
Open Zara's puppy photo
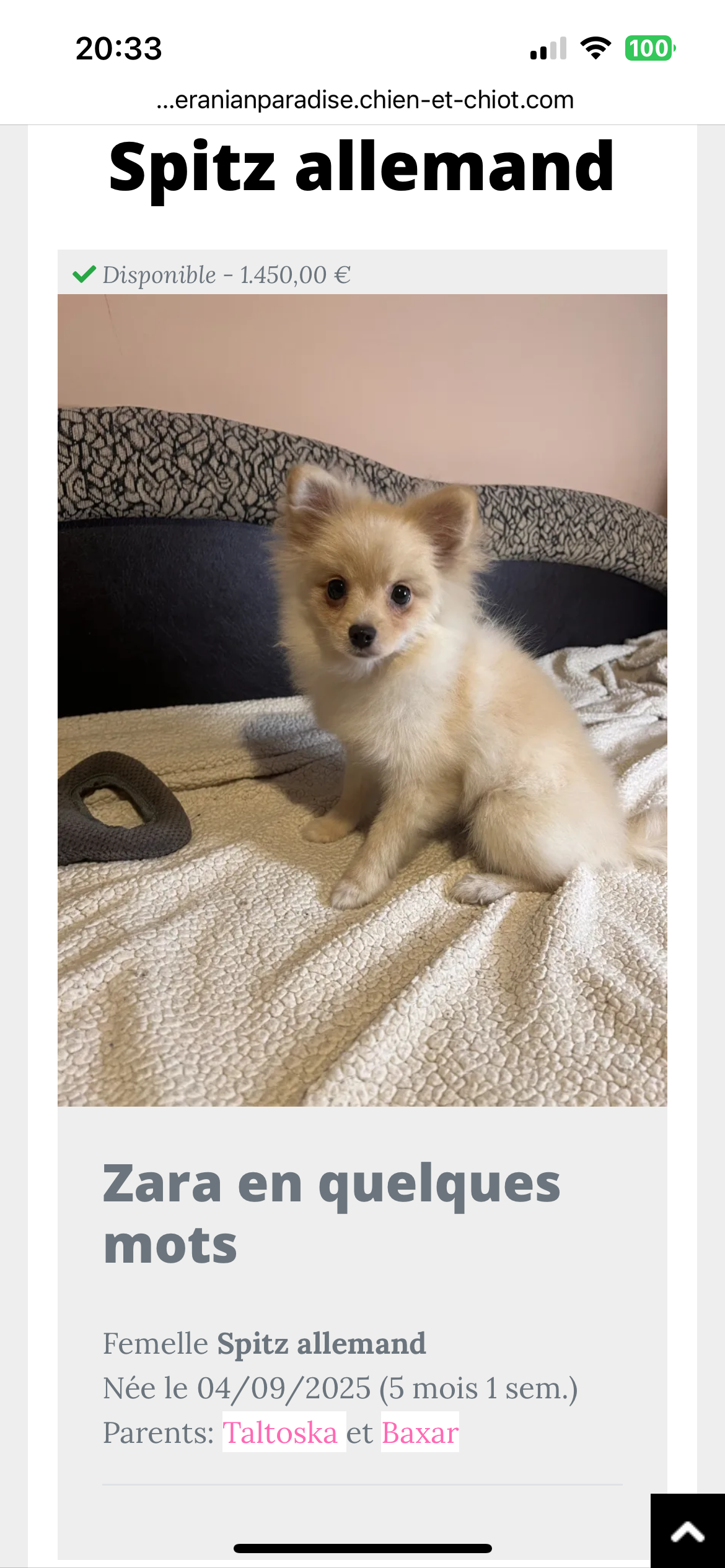tap(362, 700)
